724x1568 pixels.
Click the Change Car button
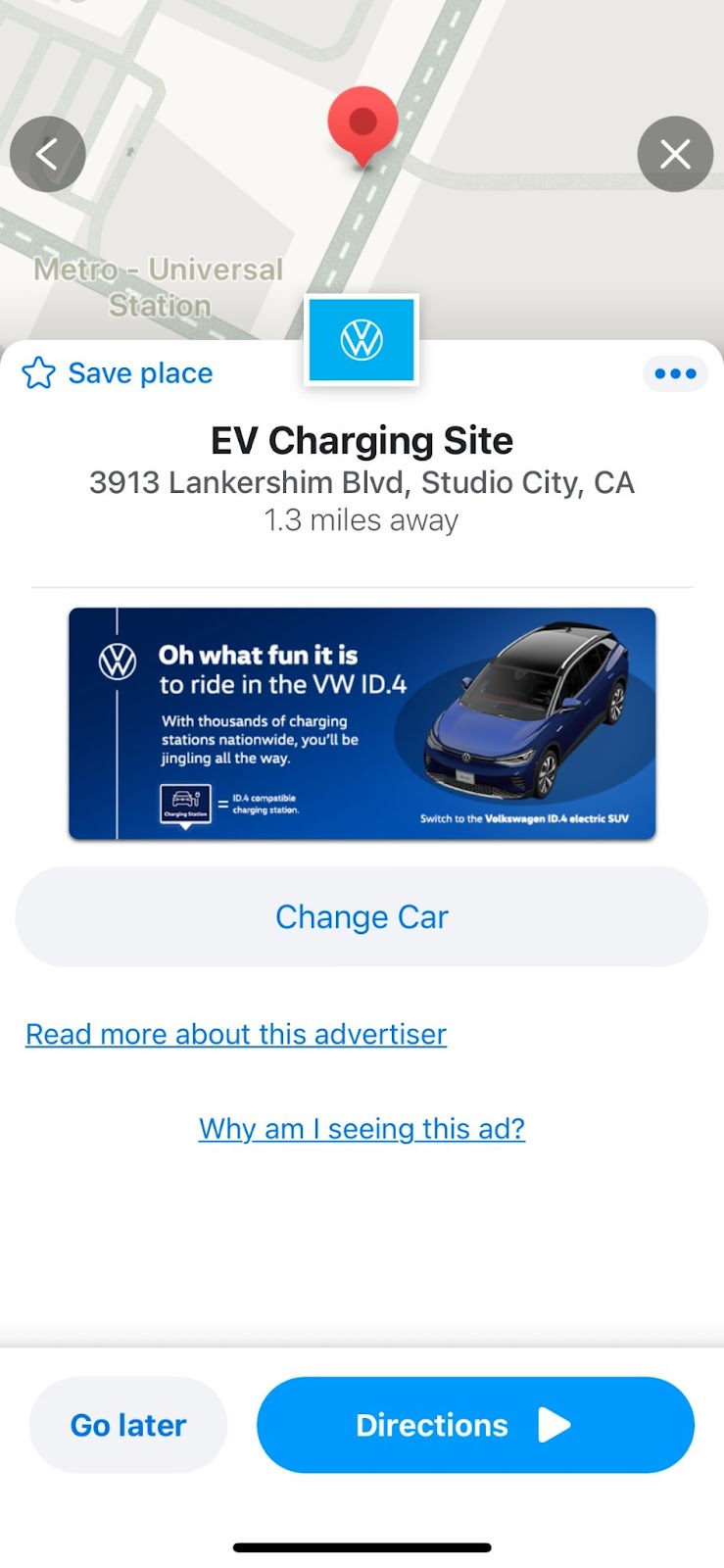pos(362,916)
